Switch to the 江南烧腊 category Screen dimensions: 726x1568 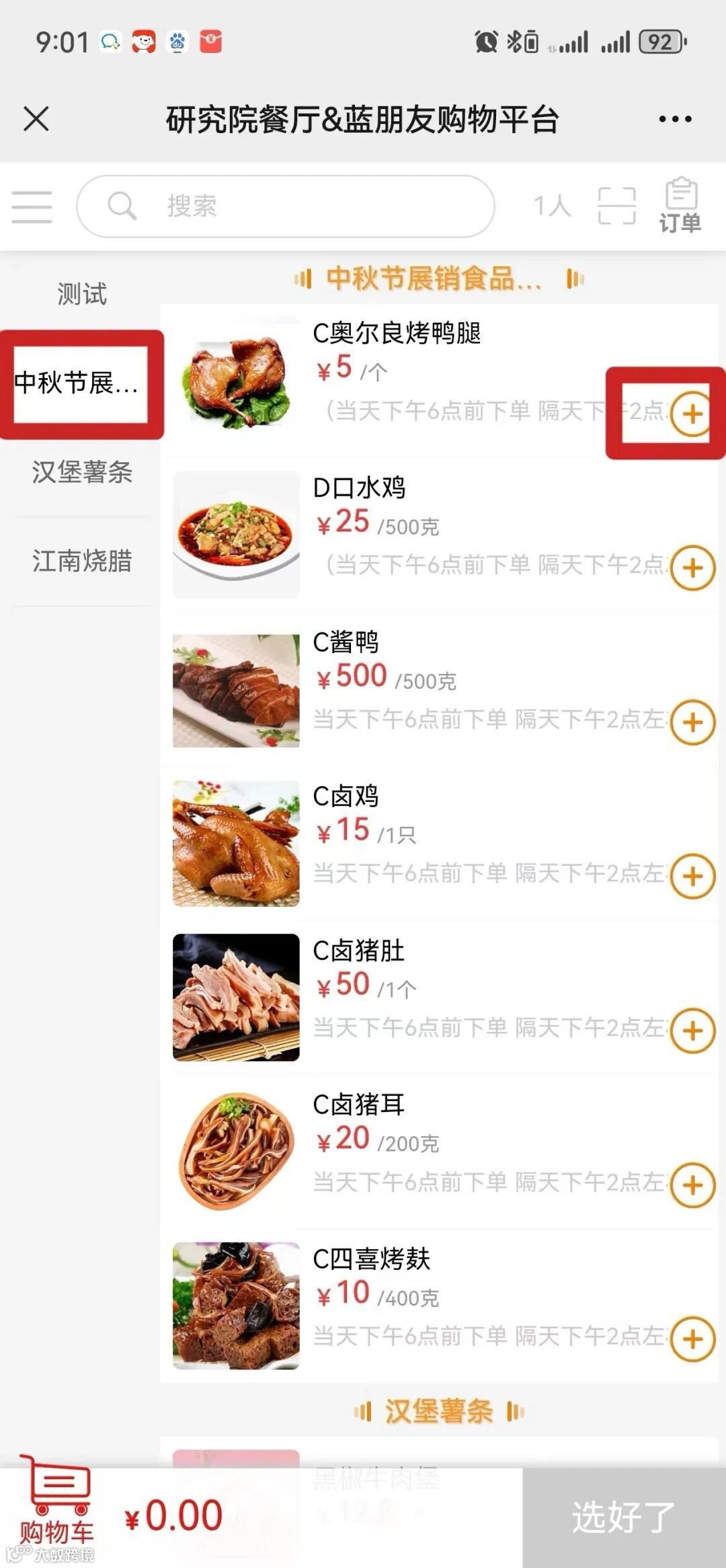[81, 561]
